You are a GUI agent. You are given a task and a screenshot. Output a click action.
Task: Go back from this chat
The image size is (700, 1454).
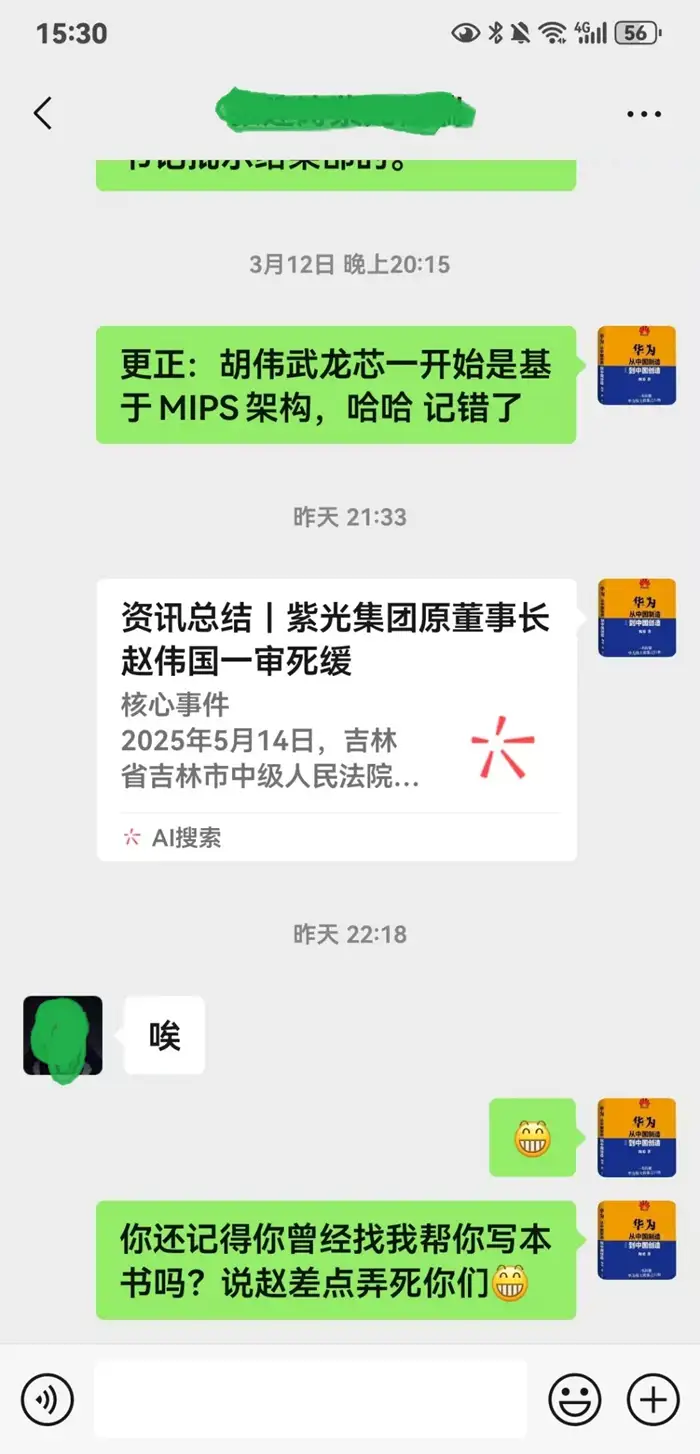pyautogui.click(x=43, y=114)
